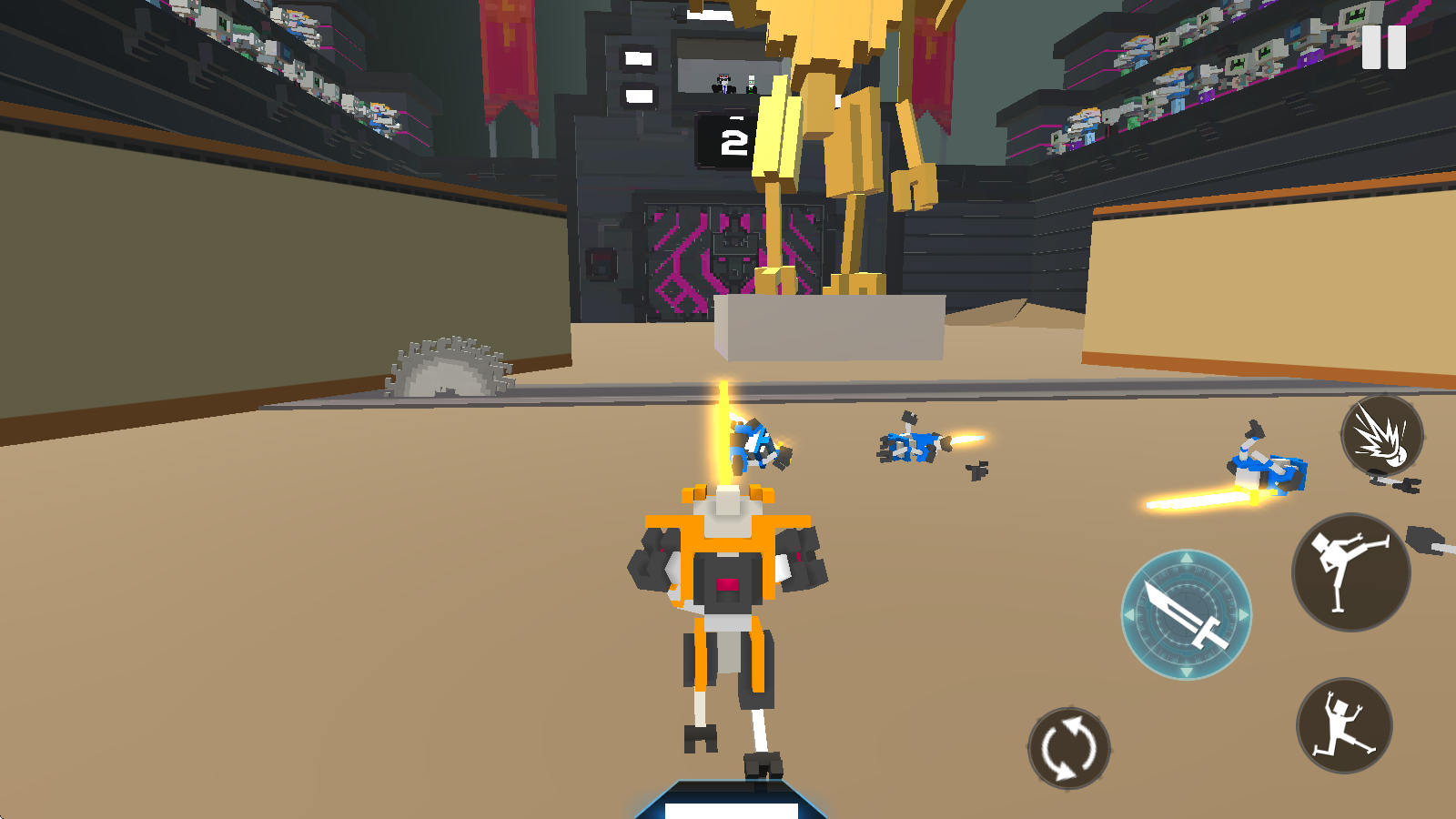Tap the jump action button
The width and height of the screenshot is (1456, 819).
[1344, 726]
